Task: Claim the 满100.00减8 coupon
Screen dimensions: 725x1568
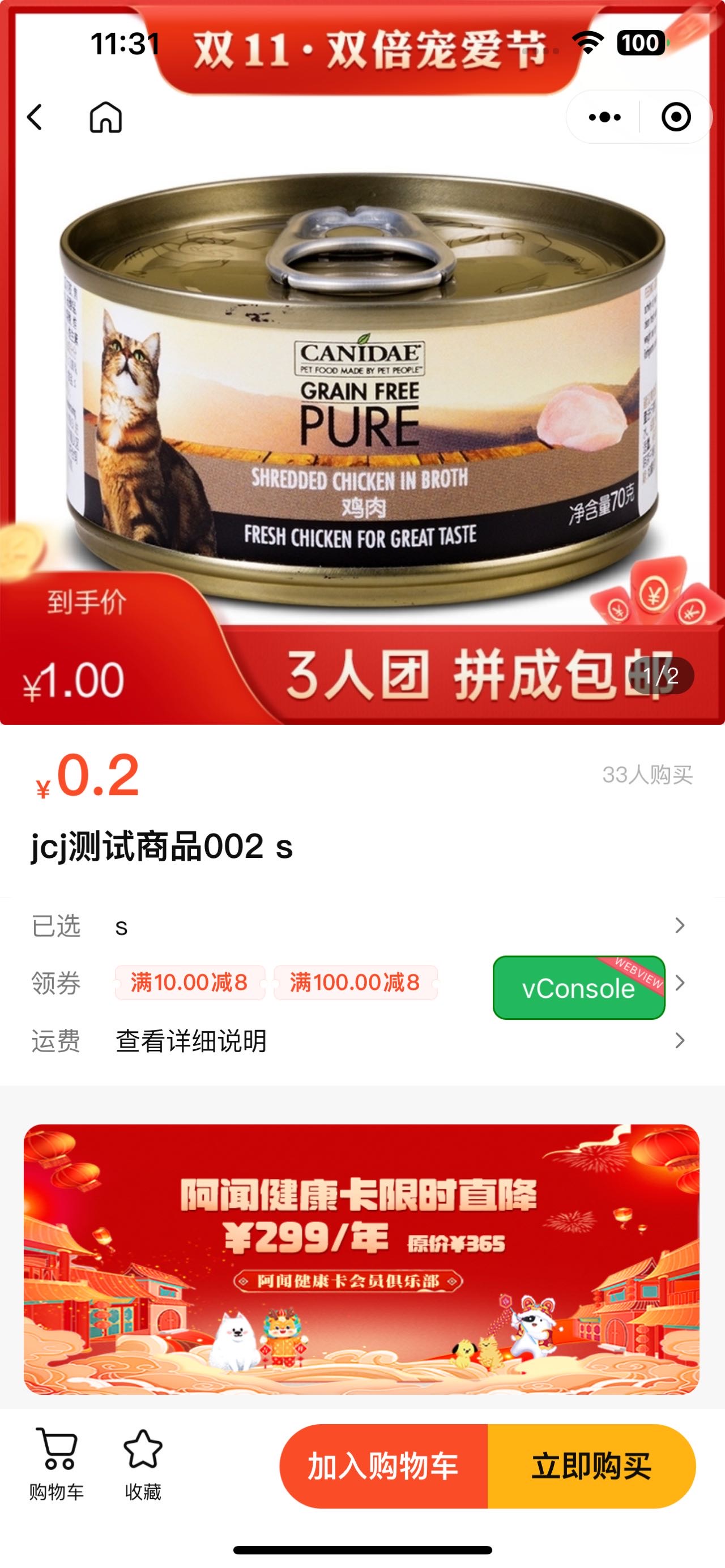Action: tap(355, 982)
